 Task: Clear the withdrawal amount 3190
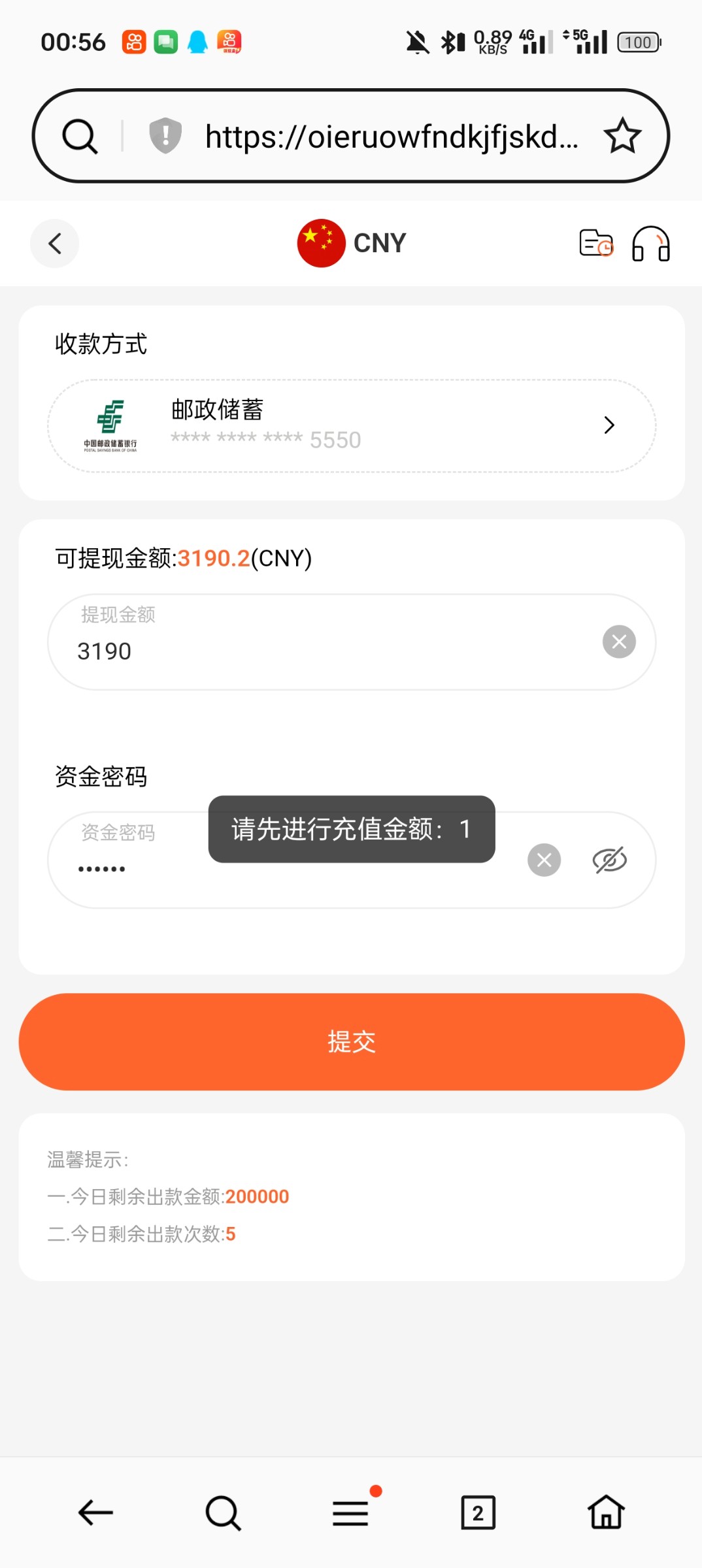[619, 642]
